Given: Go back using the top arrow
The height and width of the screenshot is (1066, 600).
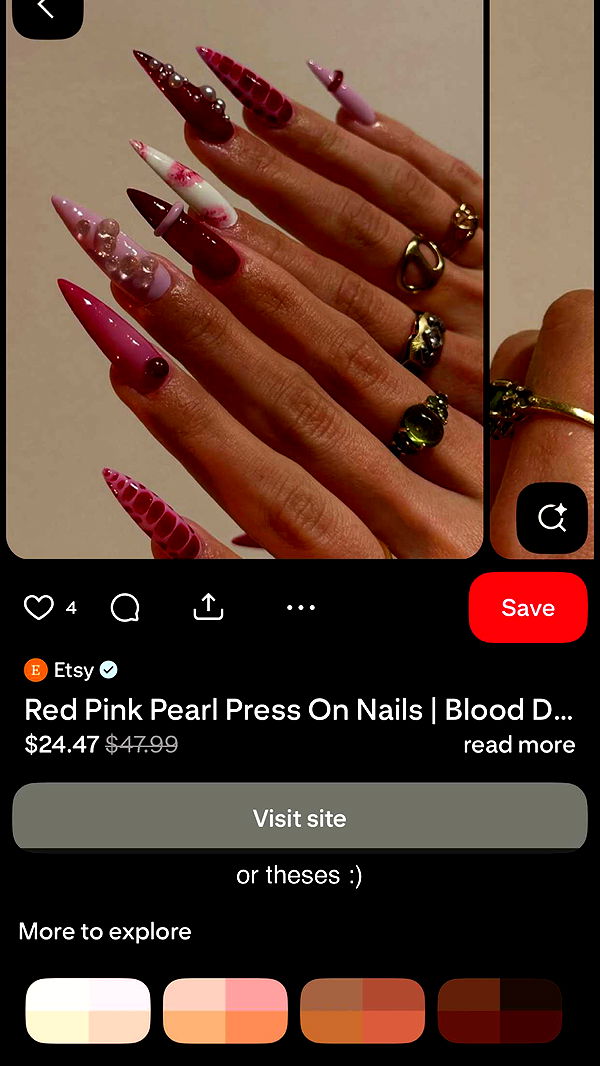Looking at the screenshot, I should click(x=45, y=12).
